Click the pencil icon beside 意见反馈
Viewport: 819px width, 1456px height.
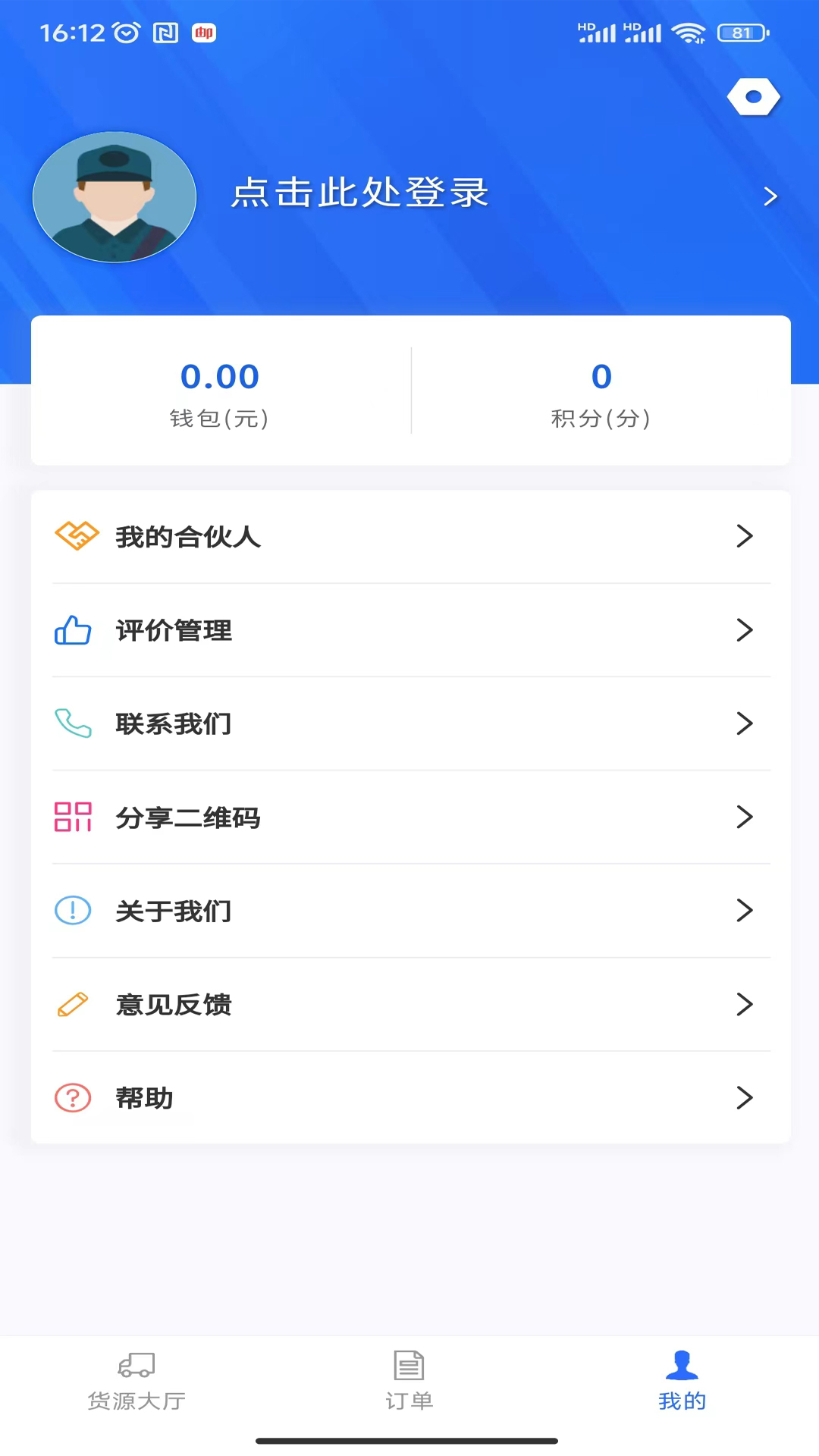(73, 1005)
